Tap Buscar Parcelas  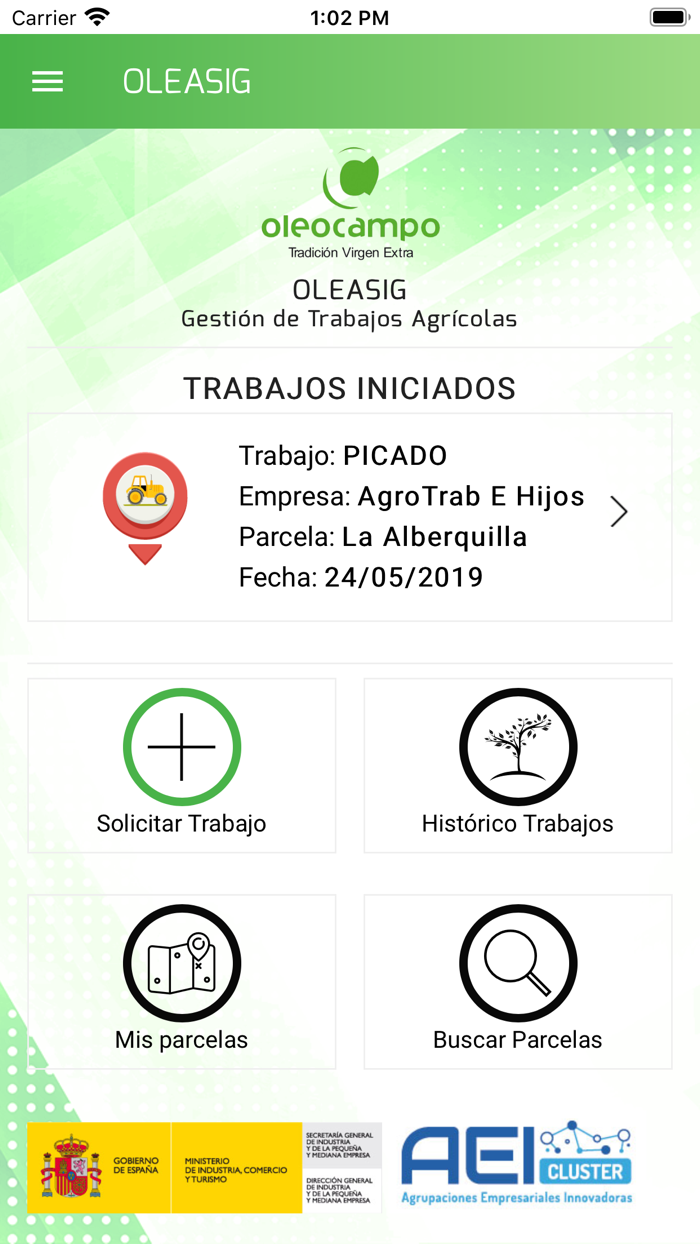pos(517,981)
